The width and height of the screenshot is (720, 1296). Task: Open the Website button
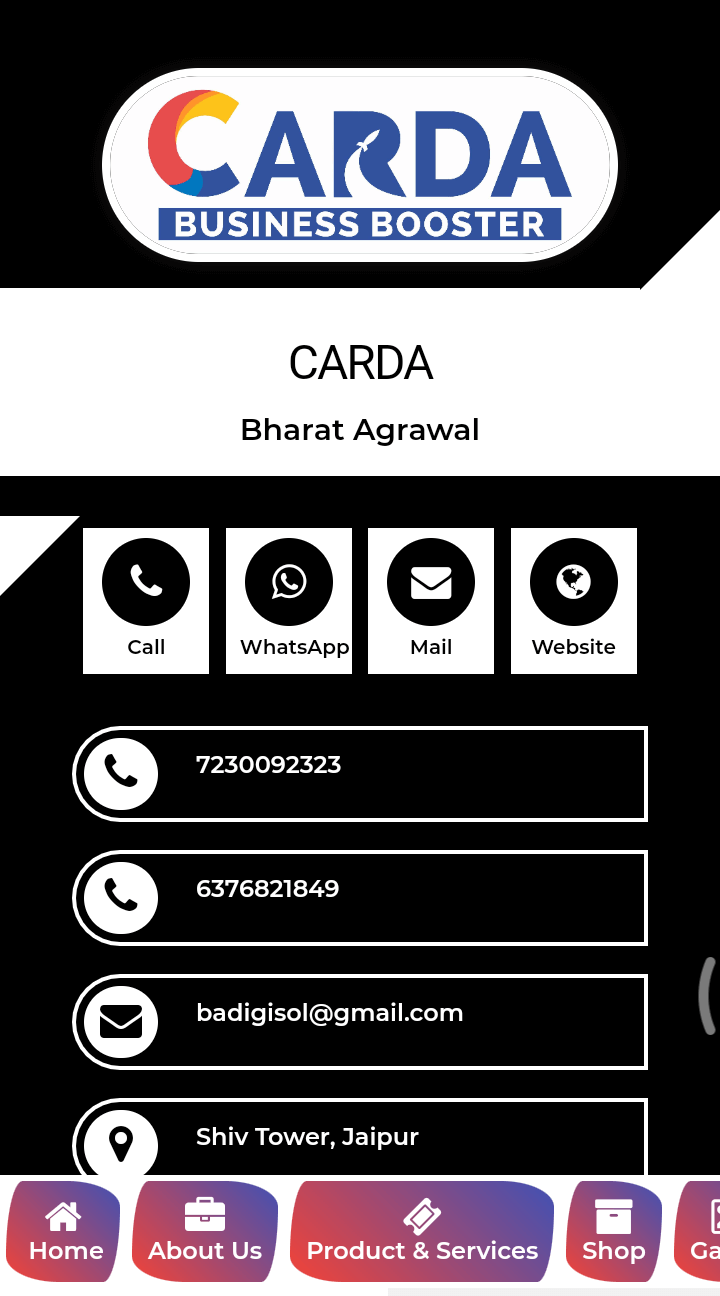574,600
